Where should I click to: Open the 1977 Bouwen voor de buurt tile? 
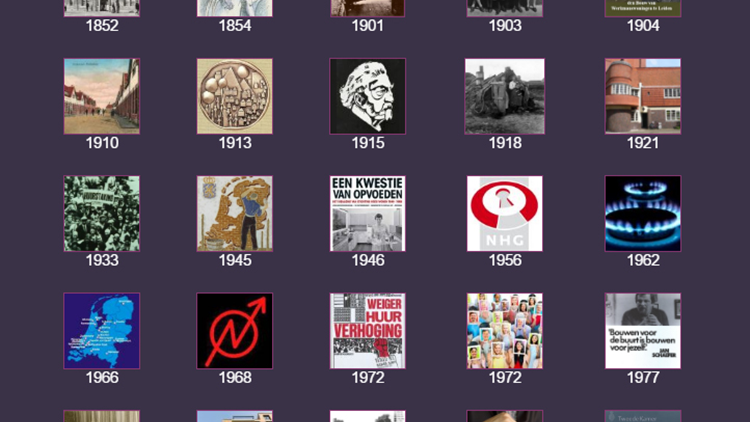click(643, 331)
